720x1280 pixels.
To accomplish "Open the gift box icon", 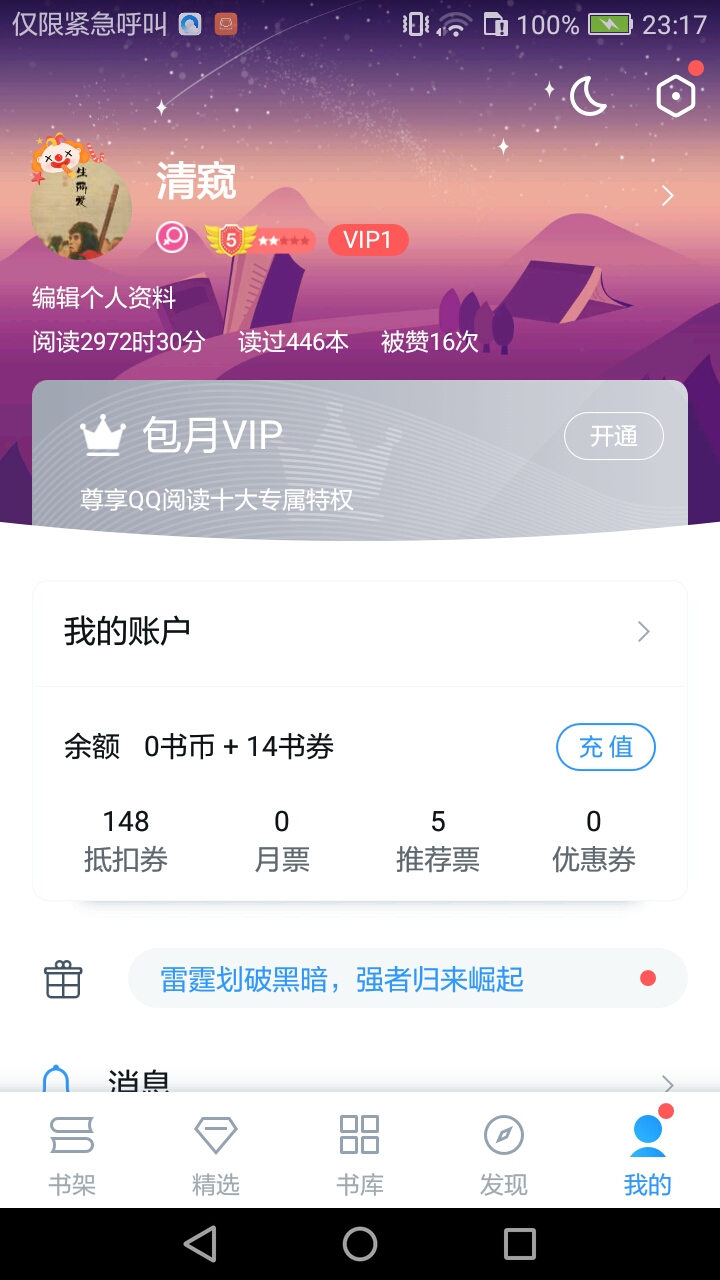I will pyautogui.click(x=63, y=979).
